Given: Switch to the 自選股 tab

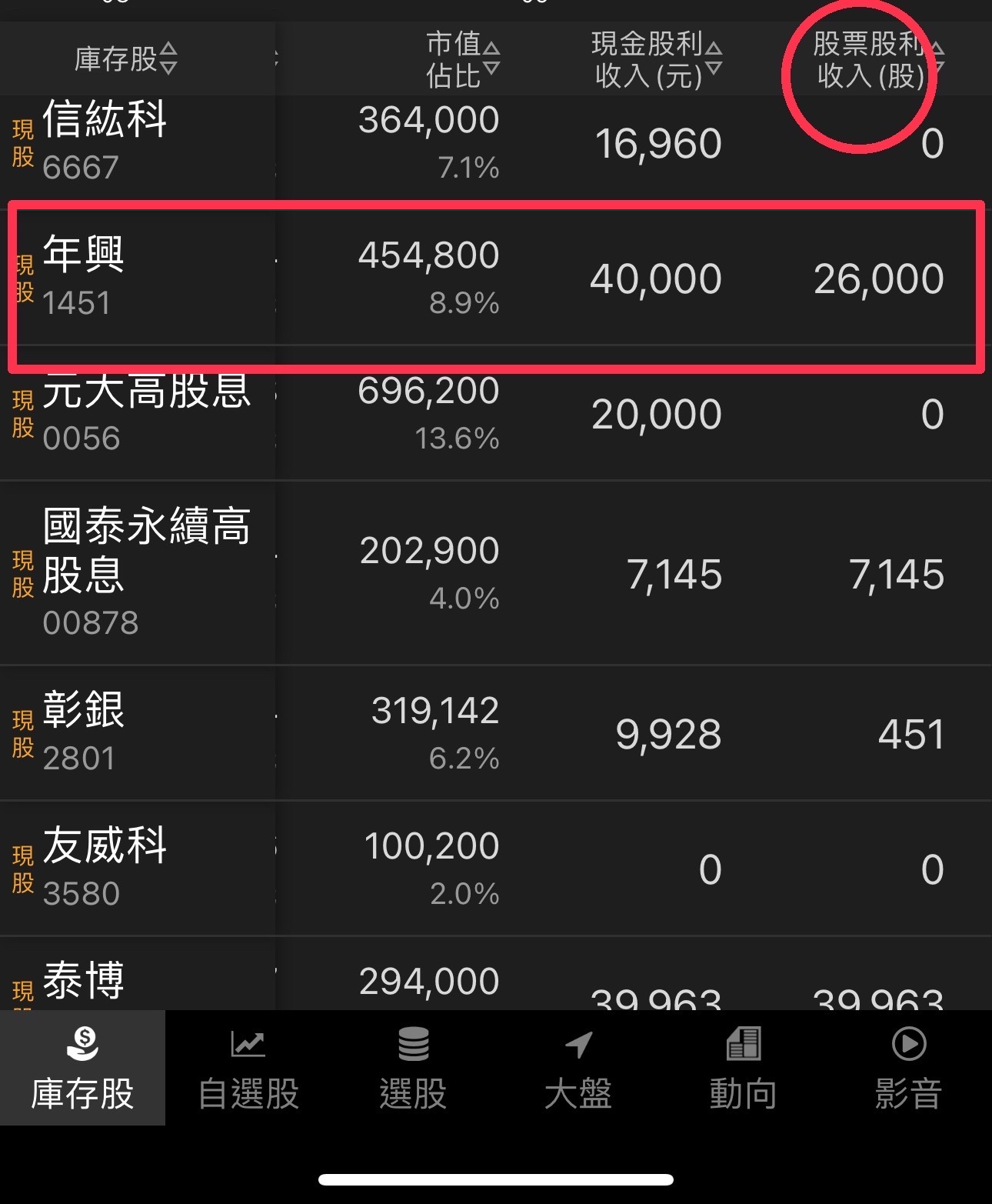Looking at the screenshot, I should 248,1069.
